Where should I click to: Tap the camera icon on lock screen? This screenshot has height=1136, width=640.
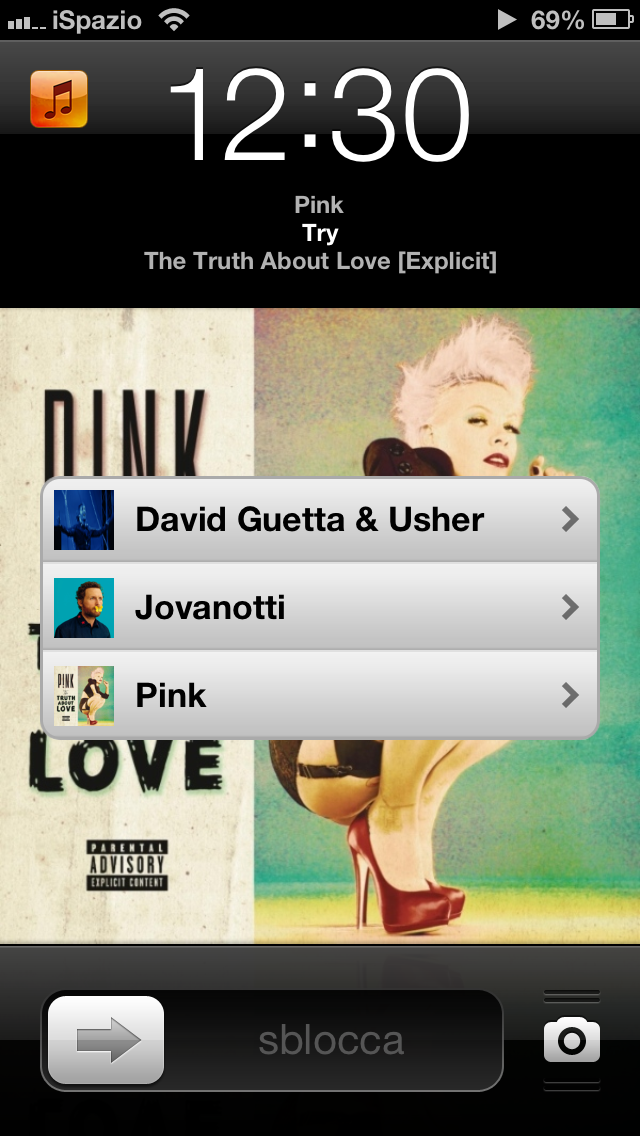click(572, 1041)
